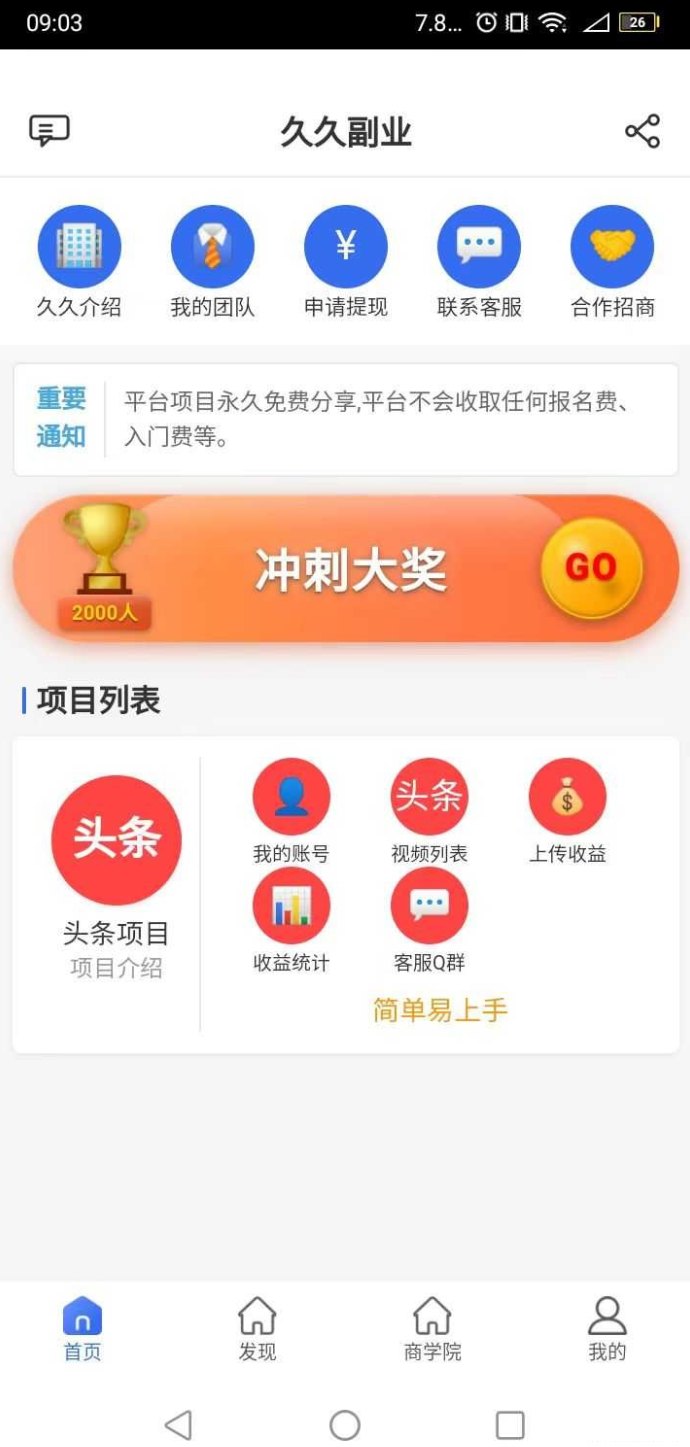690x1447 pixels.
Task: Open 头条项目 introduction
Action: tap(116, 840)
